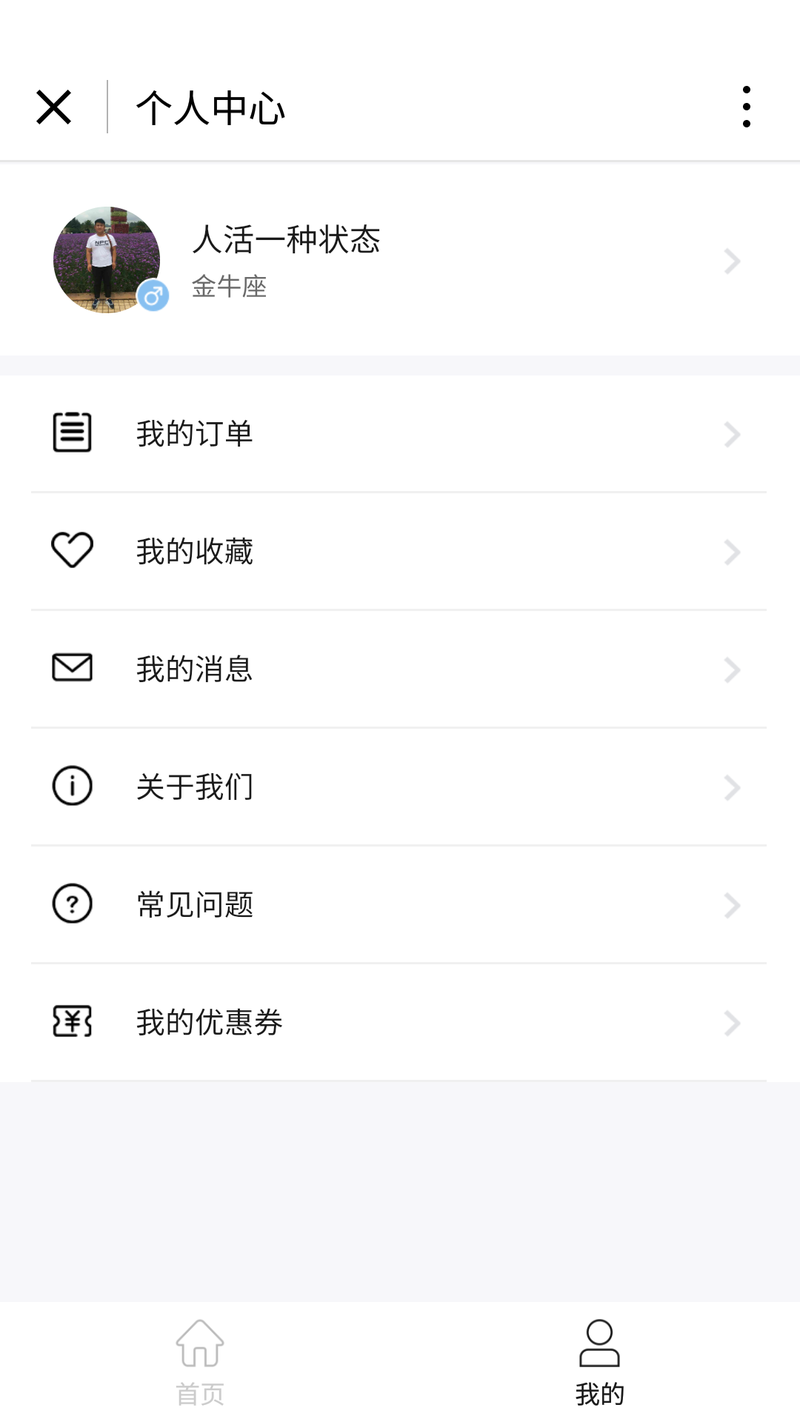Switch to the 首页 tab

point(200,1362)
